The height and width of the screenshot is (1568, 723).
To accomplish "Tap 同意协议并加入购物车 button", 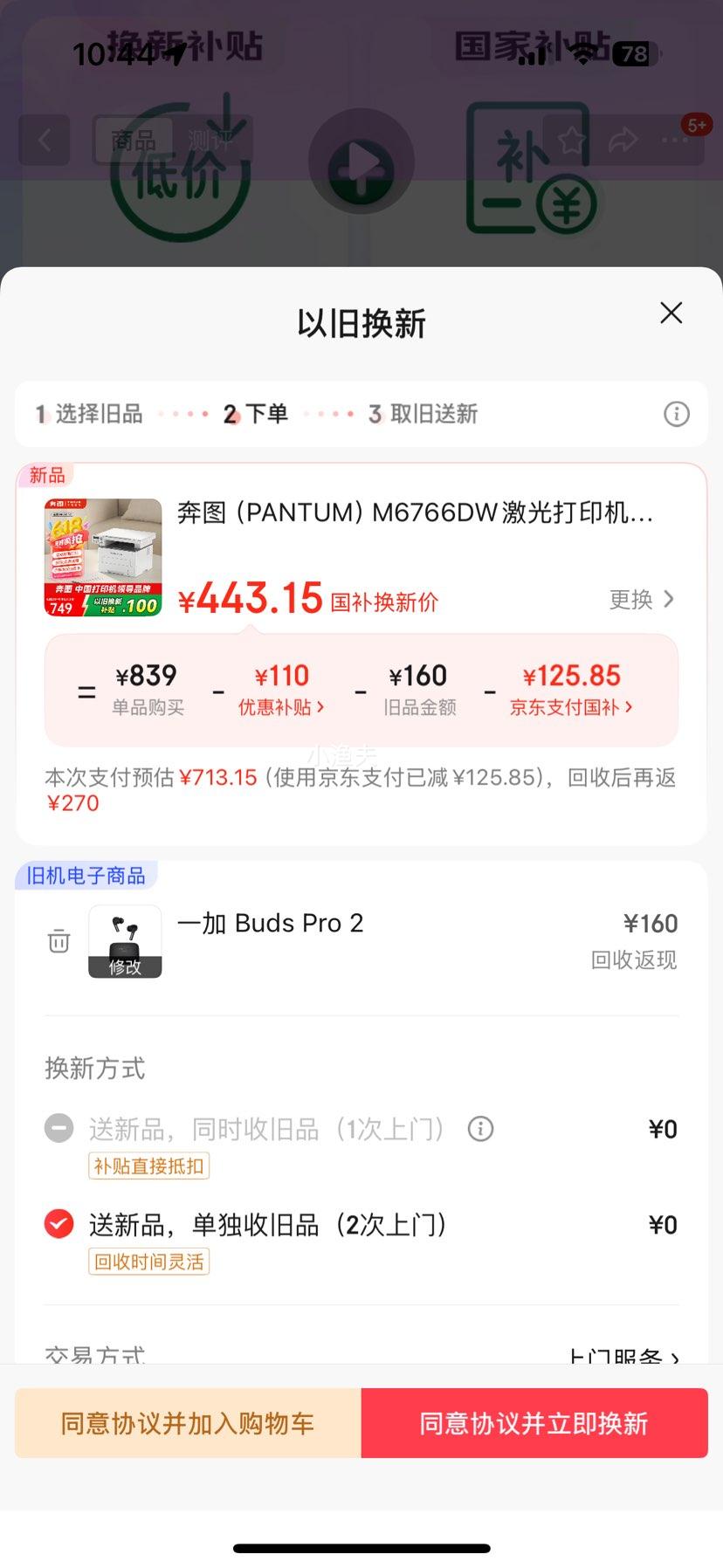I will coord(188,1423).
